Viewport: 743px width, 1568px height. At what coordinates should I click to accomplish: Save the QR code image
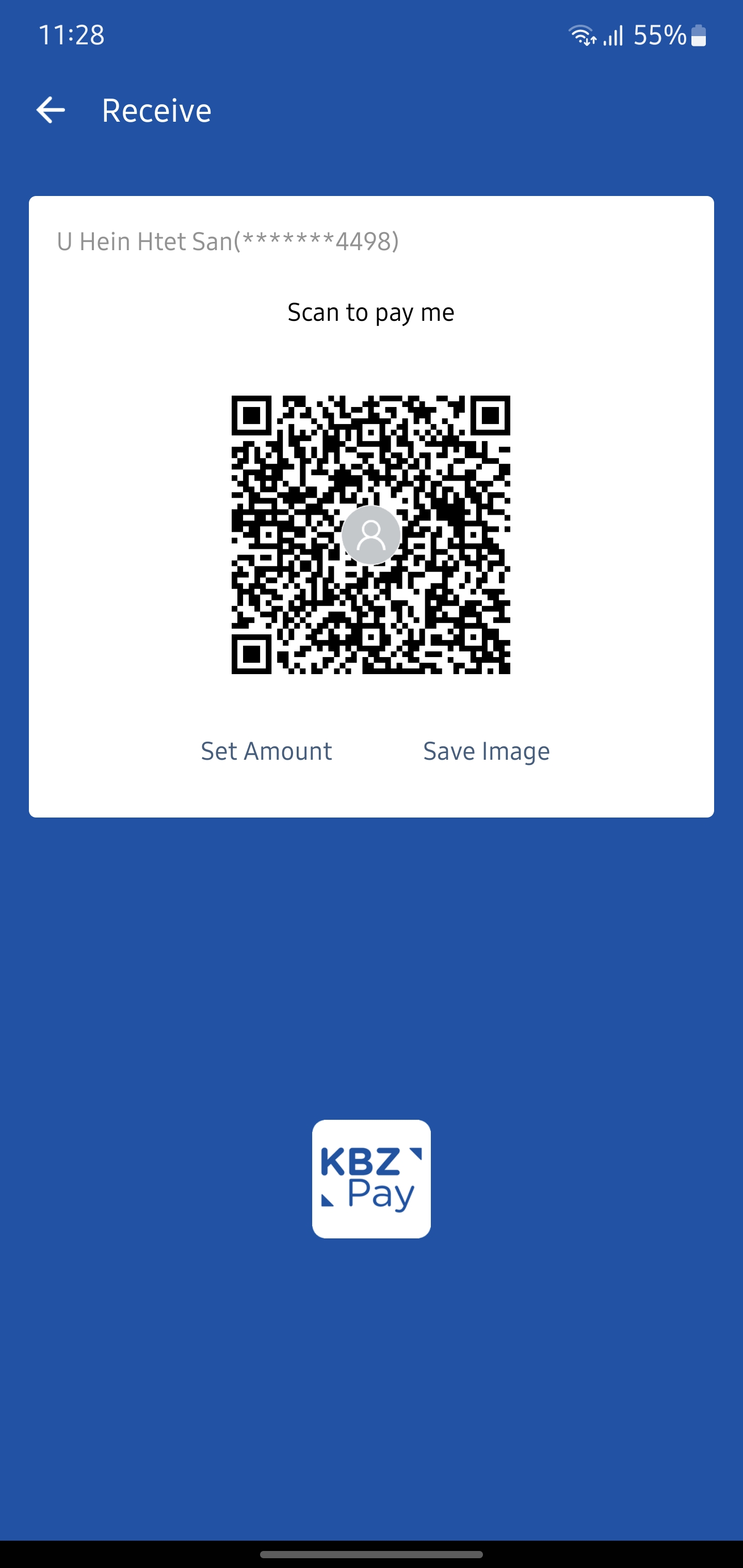(486, 751)
